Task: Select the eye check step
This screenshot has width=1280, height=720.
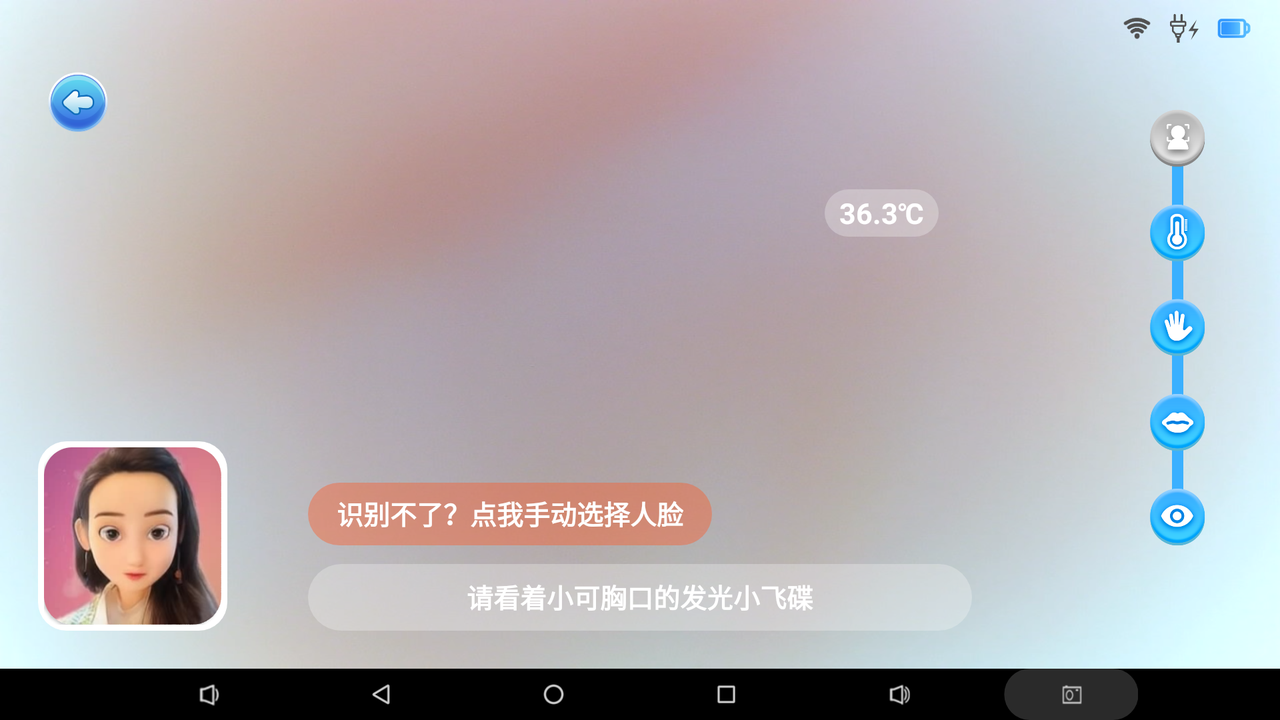Action: [x=1177, y=517]
